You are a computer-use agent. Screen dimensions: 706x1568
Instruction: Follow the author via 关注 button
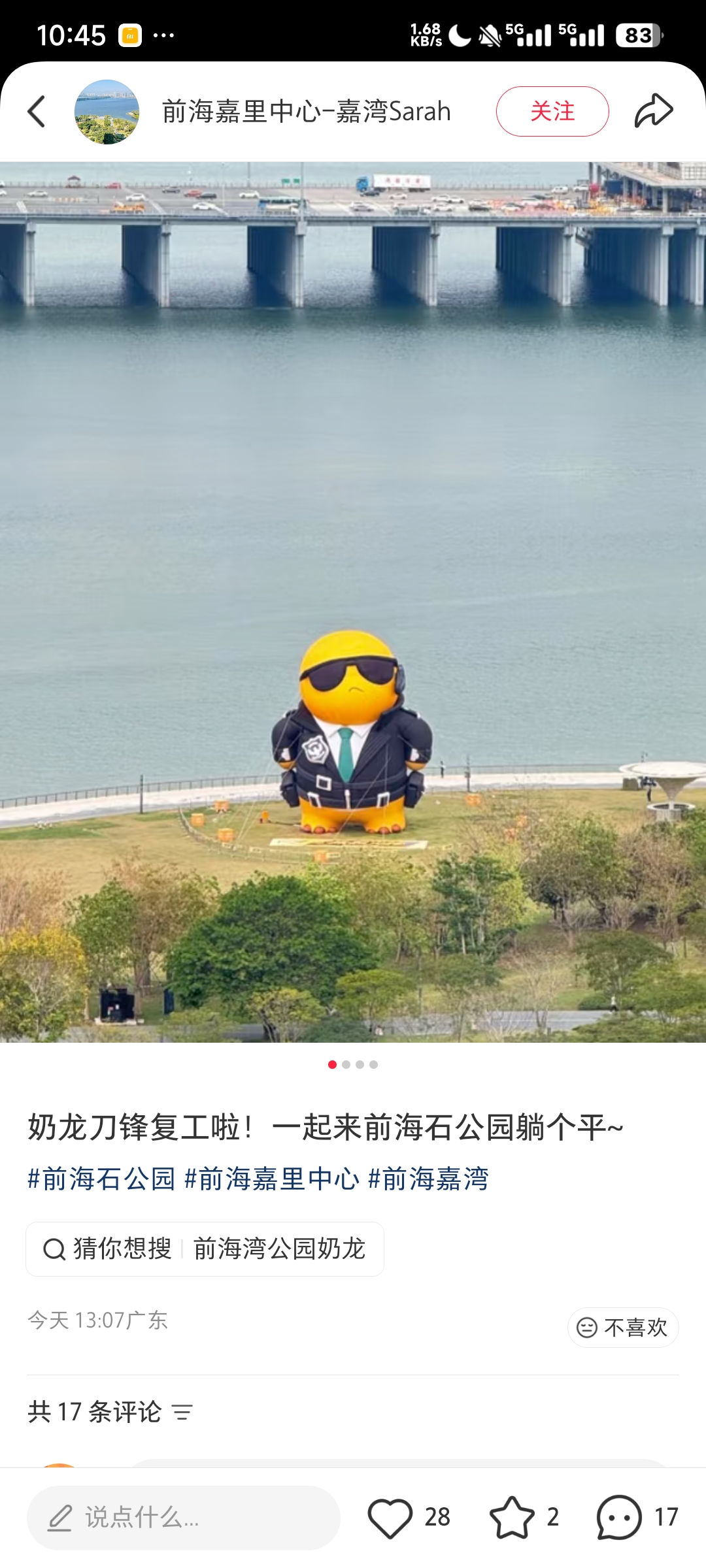click(552, 112)
